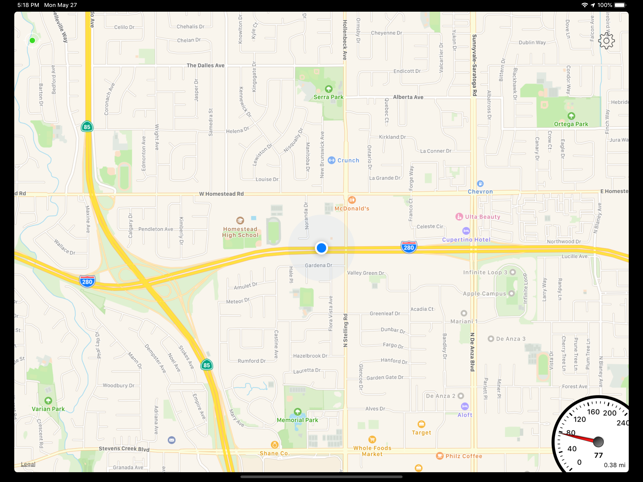Select Whole Foods Market marker

[372, 440]
